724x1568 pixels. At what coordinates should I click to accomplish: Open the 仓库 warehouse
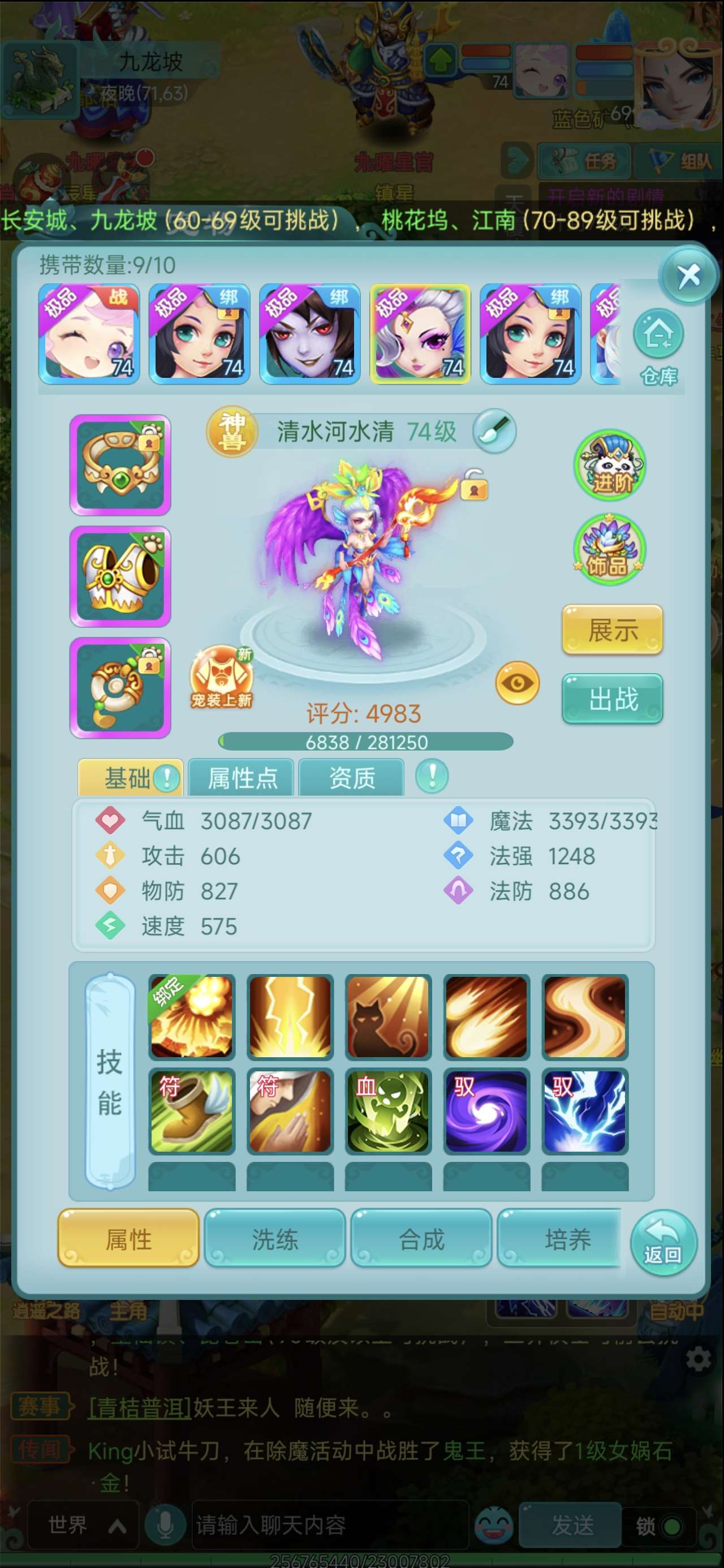(x=658, y=346)
